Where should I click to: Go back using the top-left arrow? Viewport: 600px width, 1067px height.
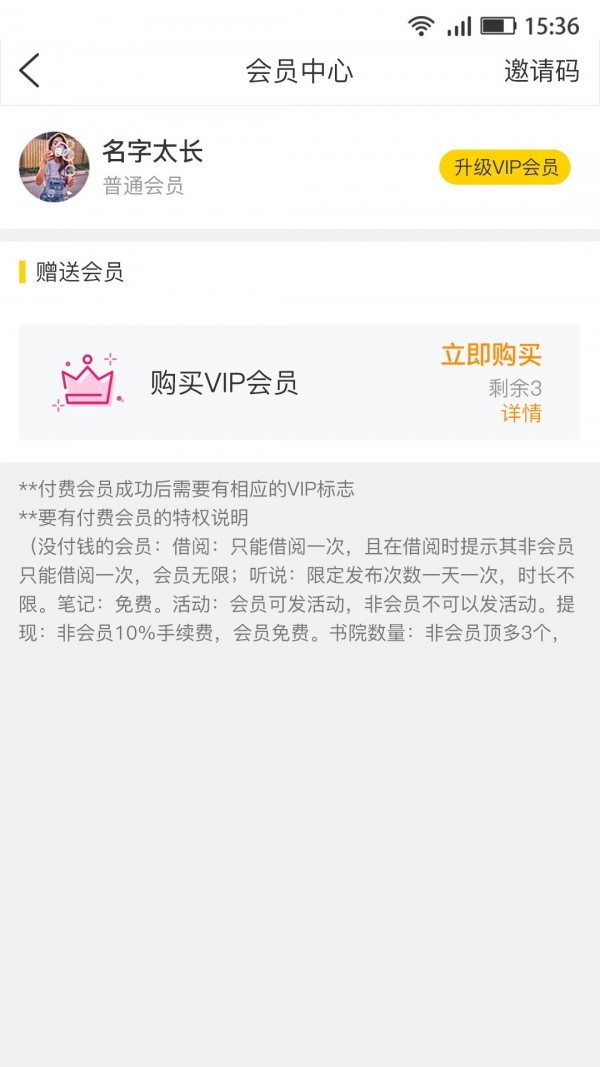pos(30,71)
